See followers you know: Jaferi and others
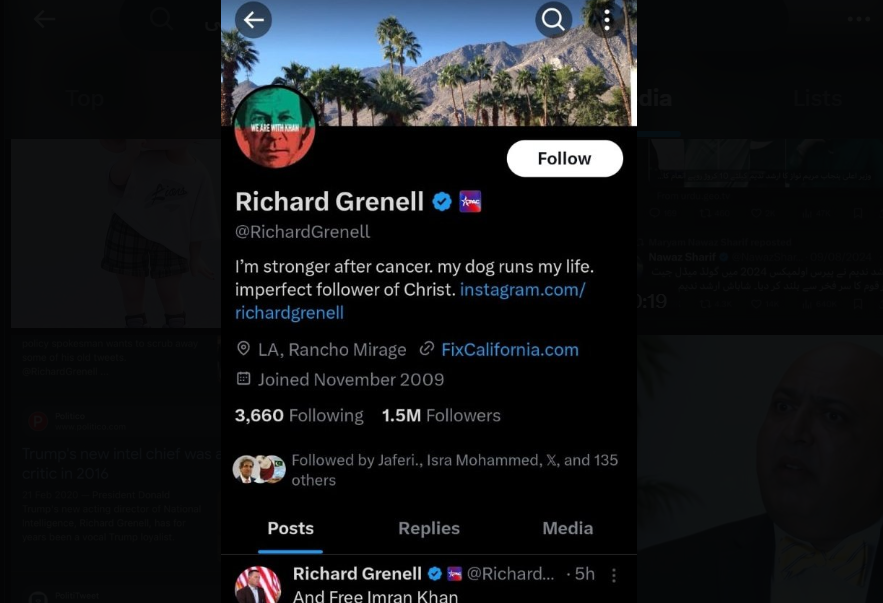 click(x=430, y=469)
